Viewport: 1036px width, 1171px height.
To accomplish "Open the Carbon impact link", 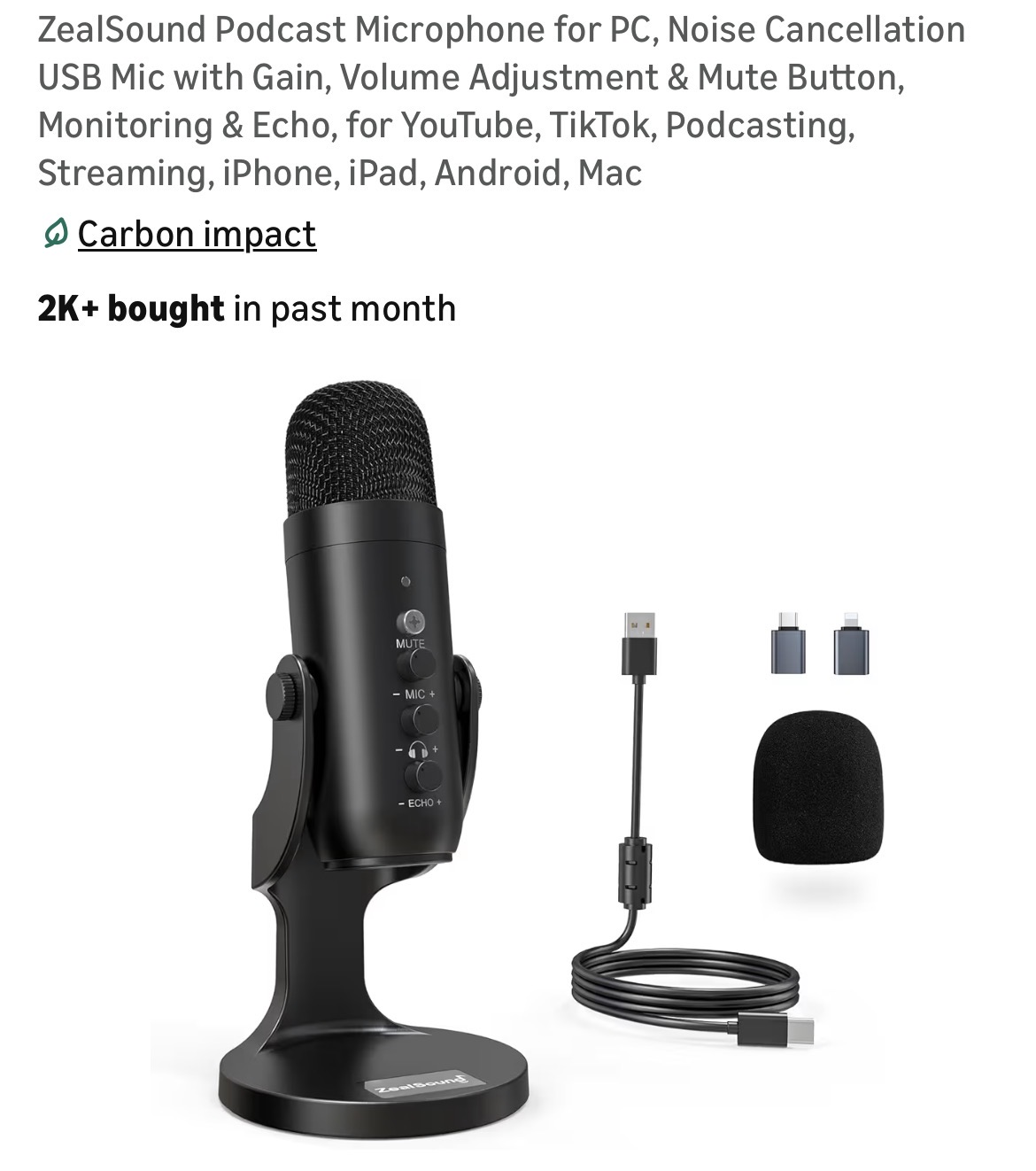I will coord(196,234).
